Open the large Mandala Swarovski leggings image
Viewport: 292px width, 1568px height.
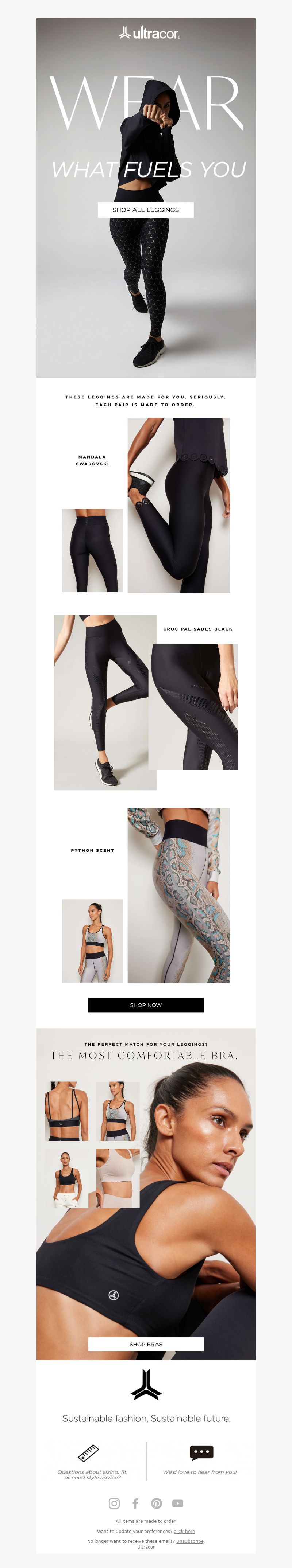click(178, 505)
